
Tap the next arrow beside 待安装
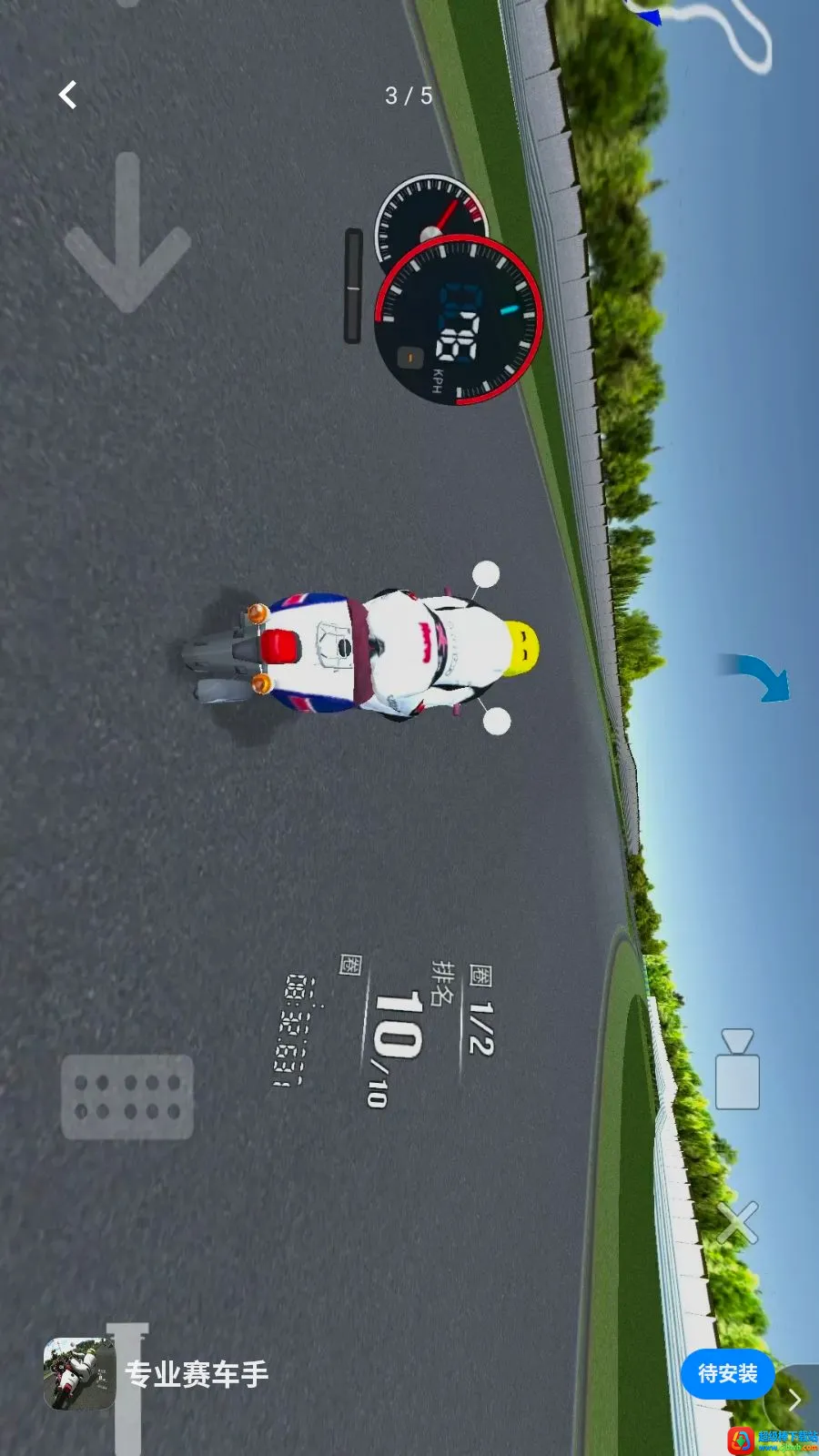point(795,1400)
